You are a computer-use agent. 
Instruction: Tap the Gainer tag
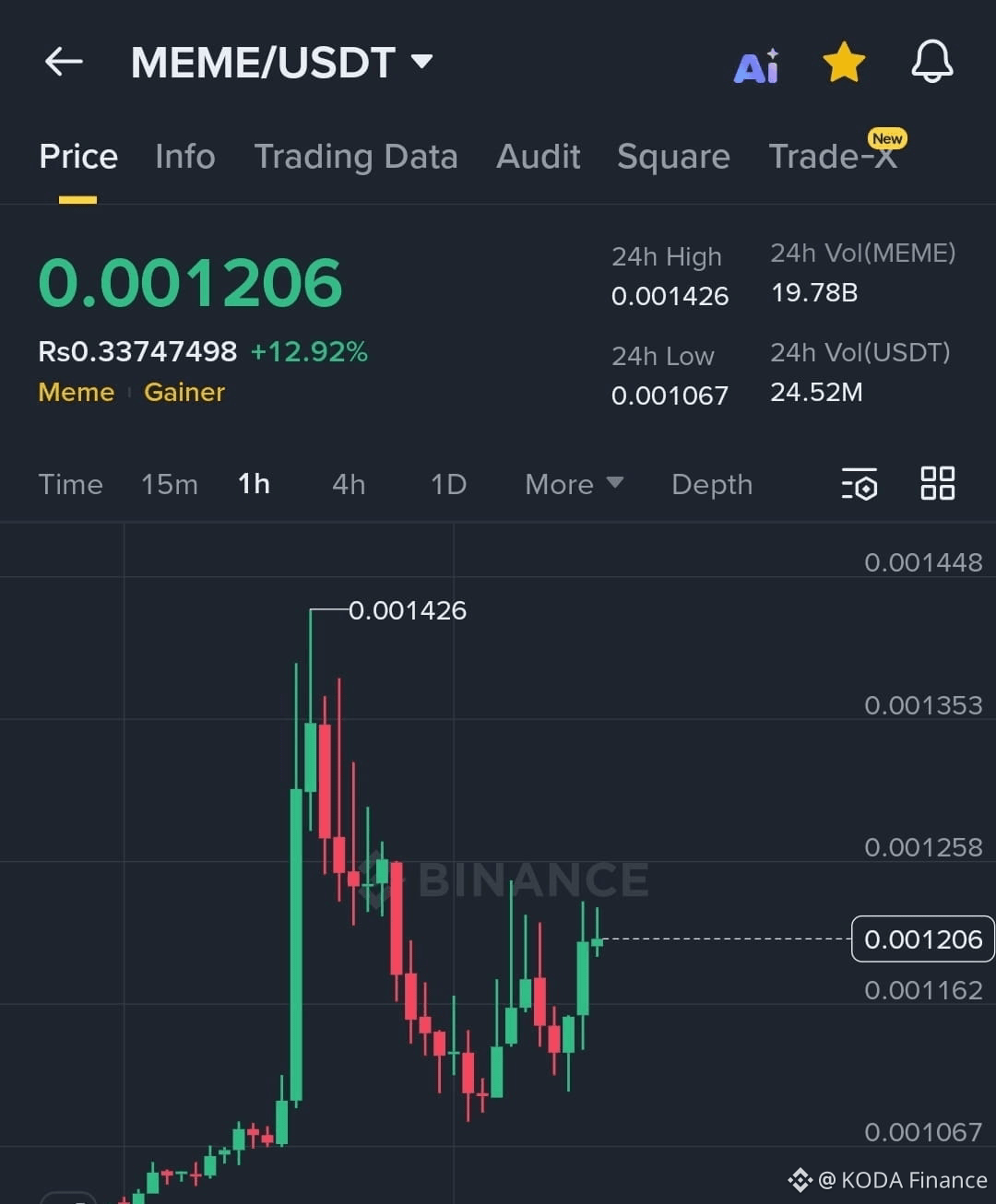point(184,393)
